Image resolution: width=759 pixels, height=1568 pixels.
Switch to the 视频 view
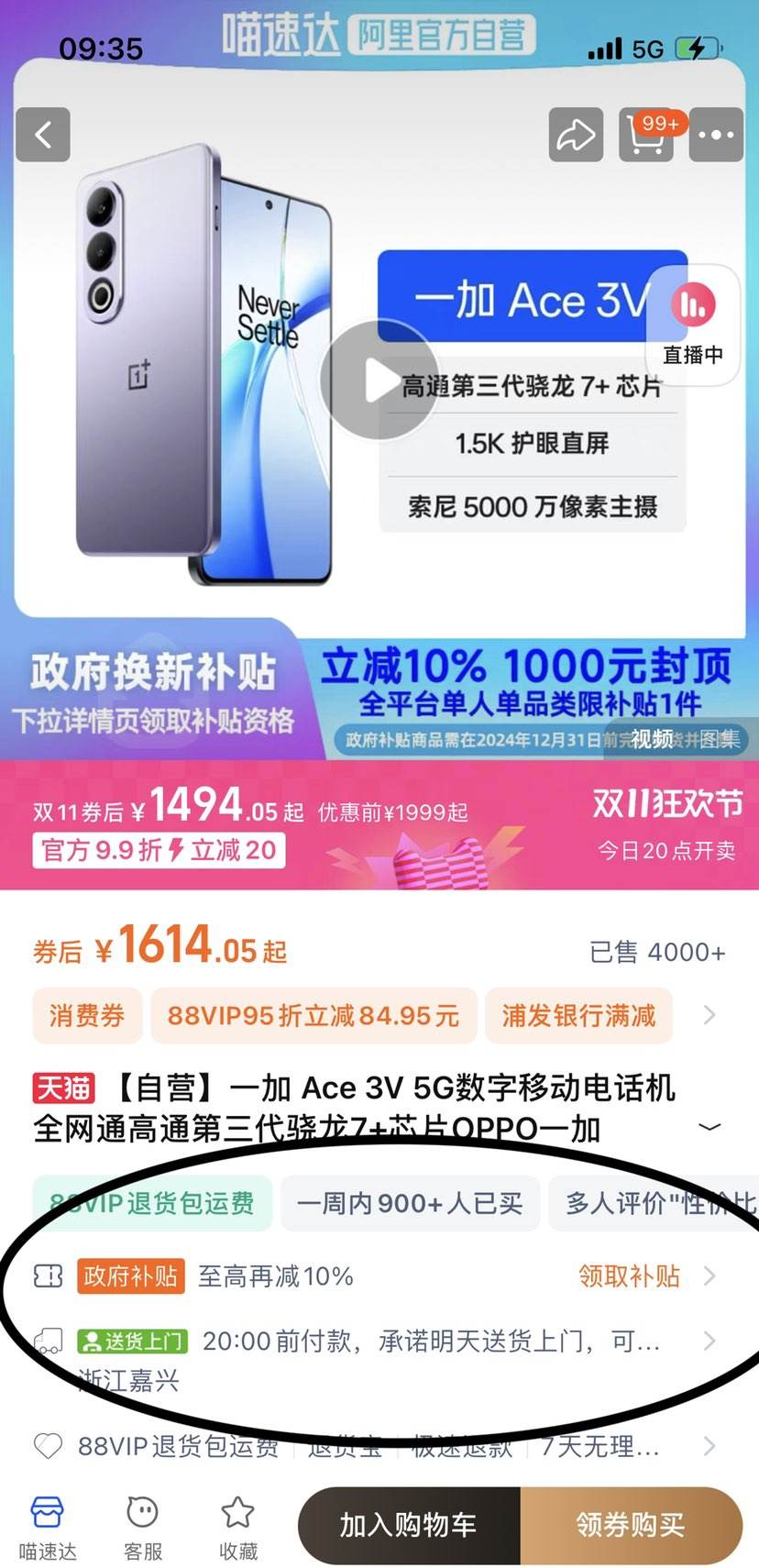pyautogui.click(x=650, y=739)
